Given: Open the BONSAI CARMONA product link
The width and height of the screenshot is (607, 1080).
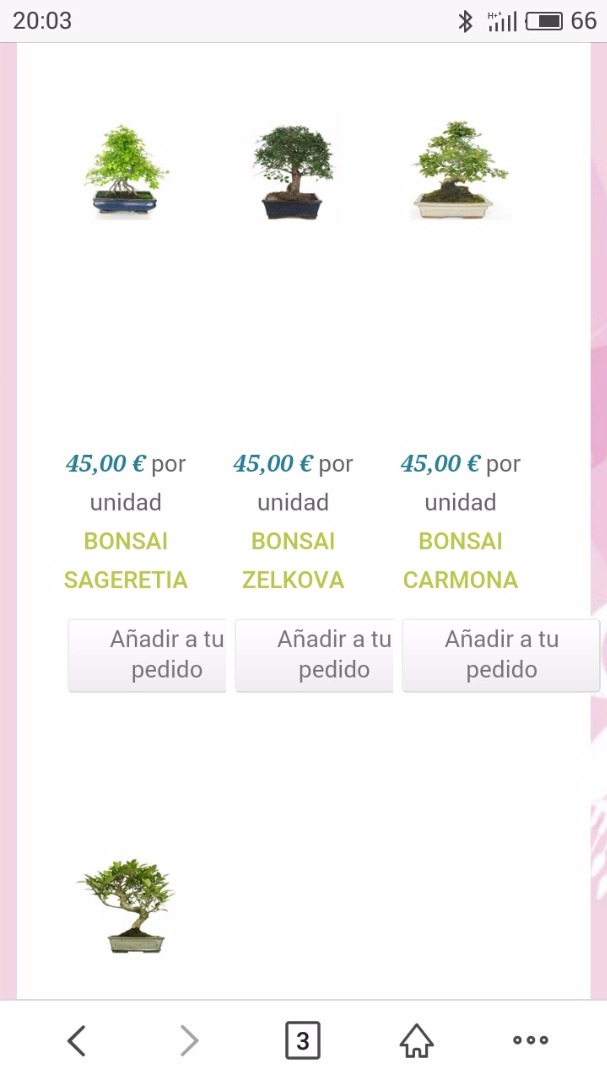Looking at the screenshot, I should coord(460,560).
